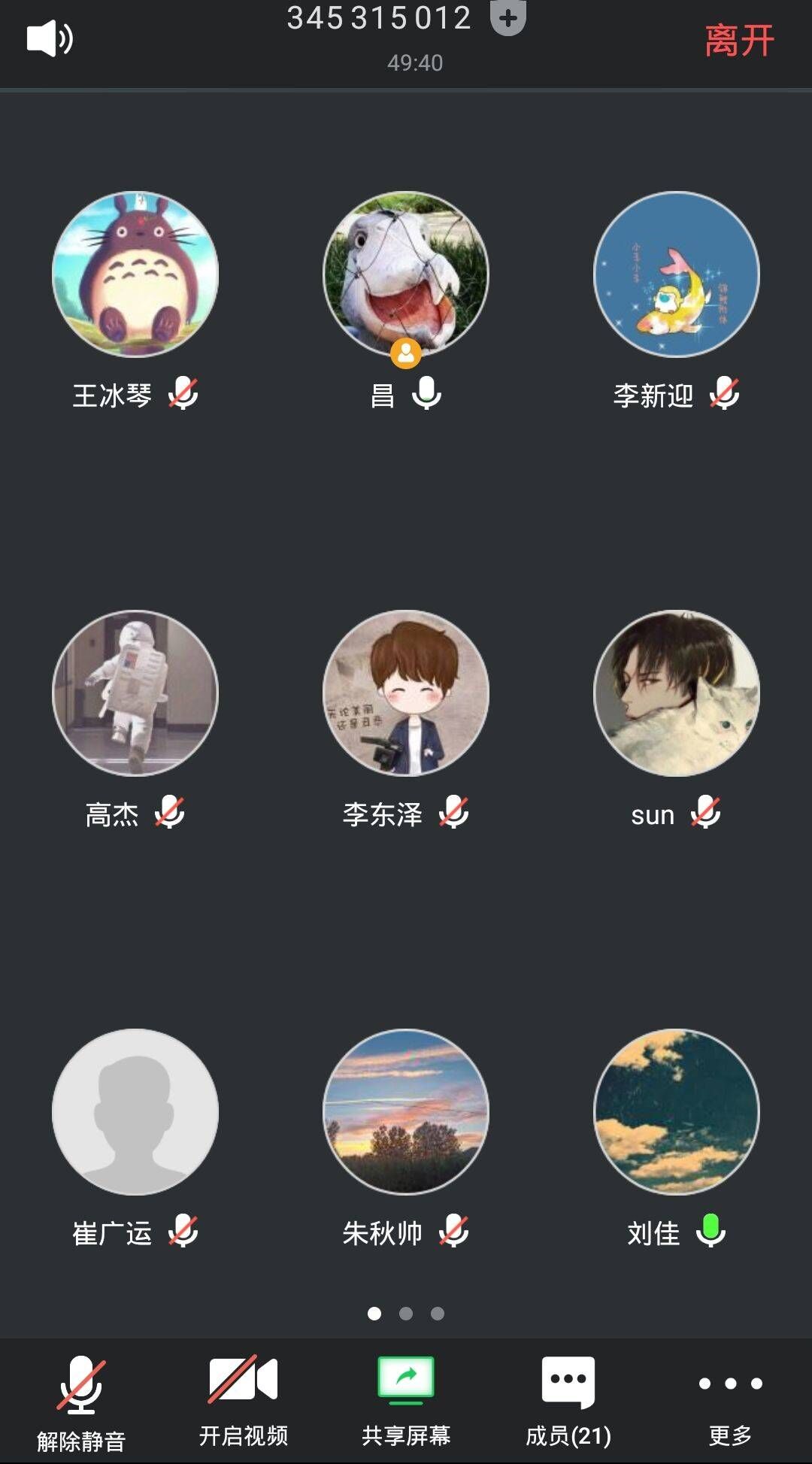Tap 离开 to leave the meeting
Screen dimensions: 812x1464
pos(739,41)
